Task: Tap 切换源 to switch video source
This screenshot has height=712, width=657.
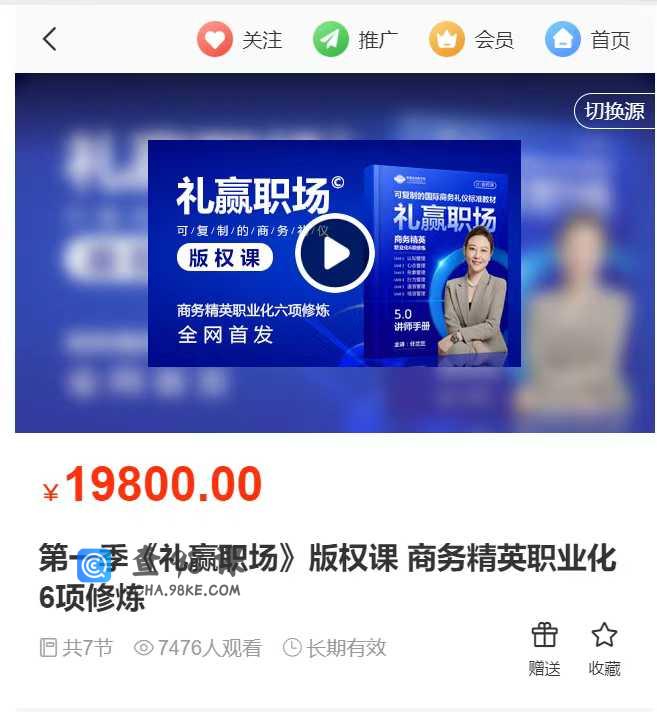Action: point(614,111)
